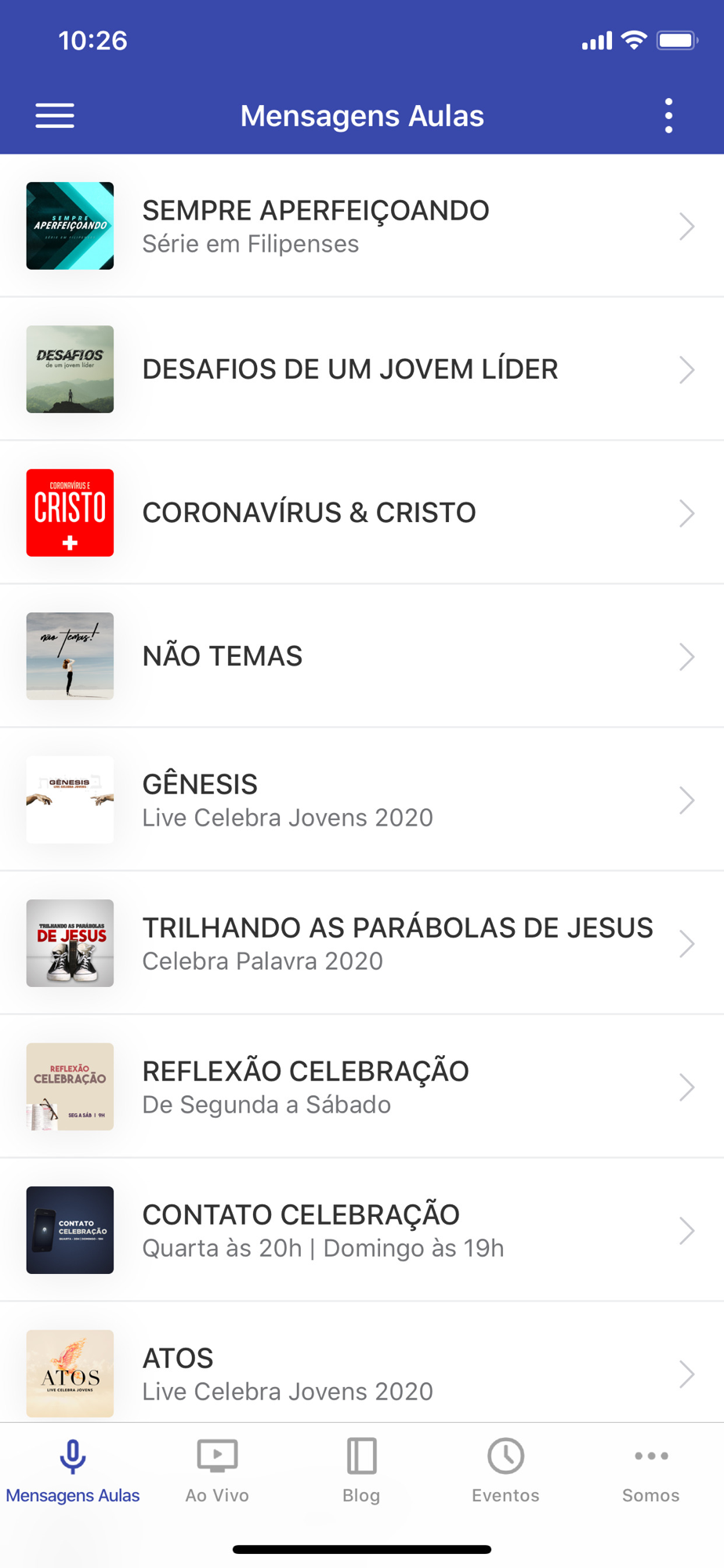Open the three-dot overflow menu
The width and height of the screenshot is (724, 1568).
(668, 116)
